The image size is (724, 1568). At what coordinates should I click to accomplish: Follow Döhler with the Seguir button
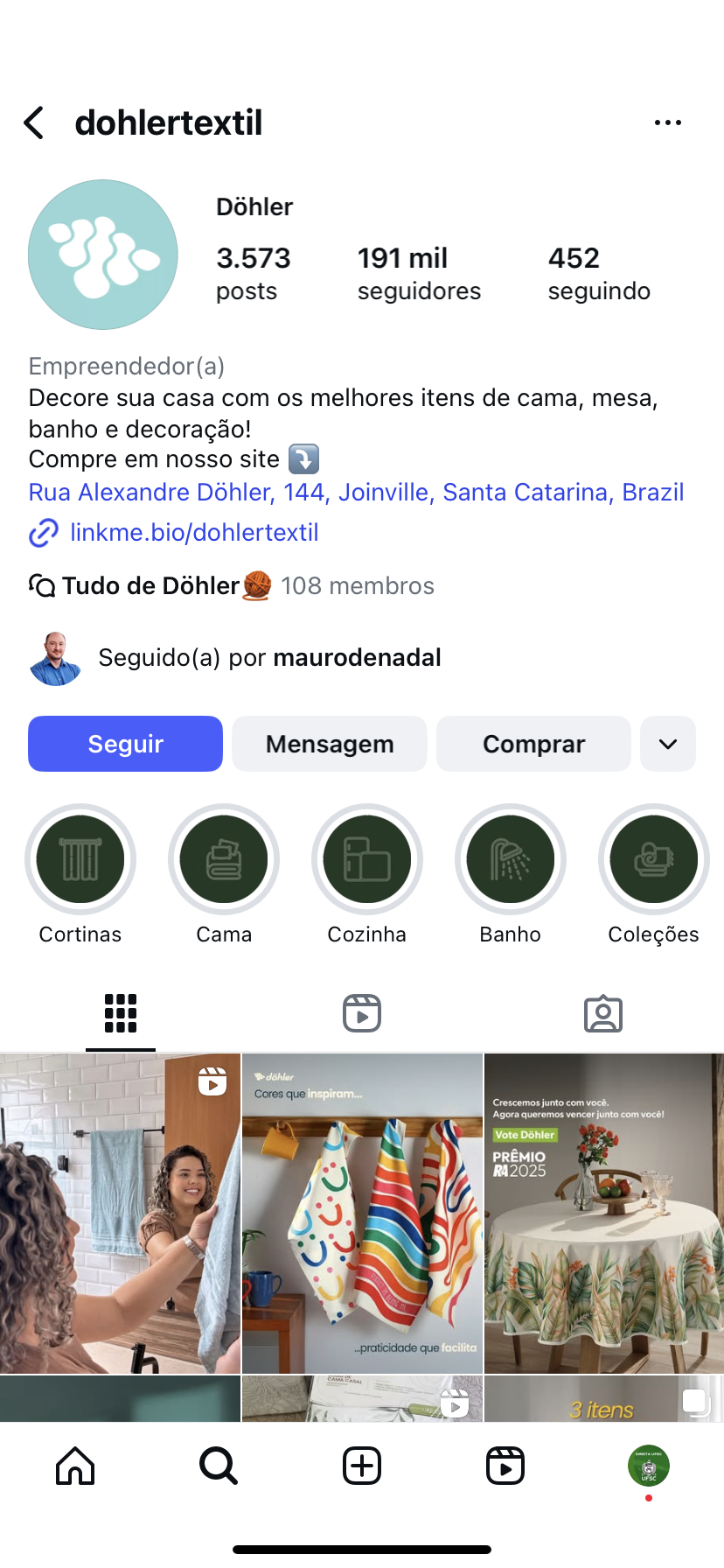[125, 744]
